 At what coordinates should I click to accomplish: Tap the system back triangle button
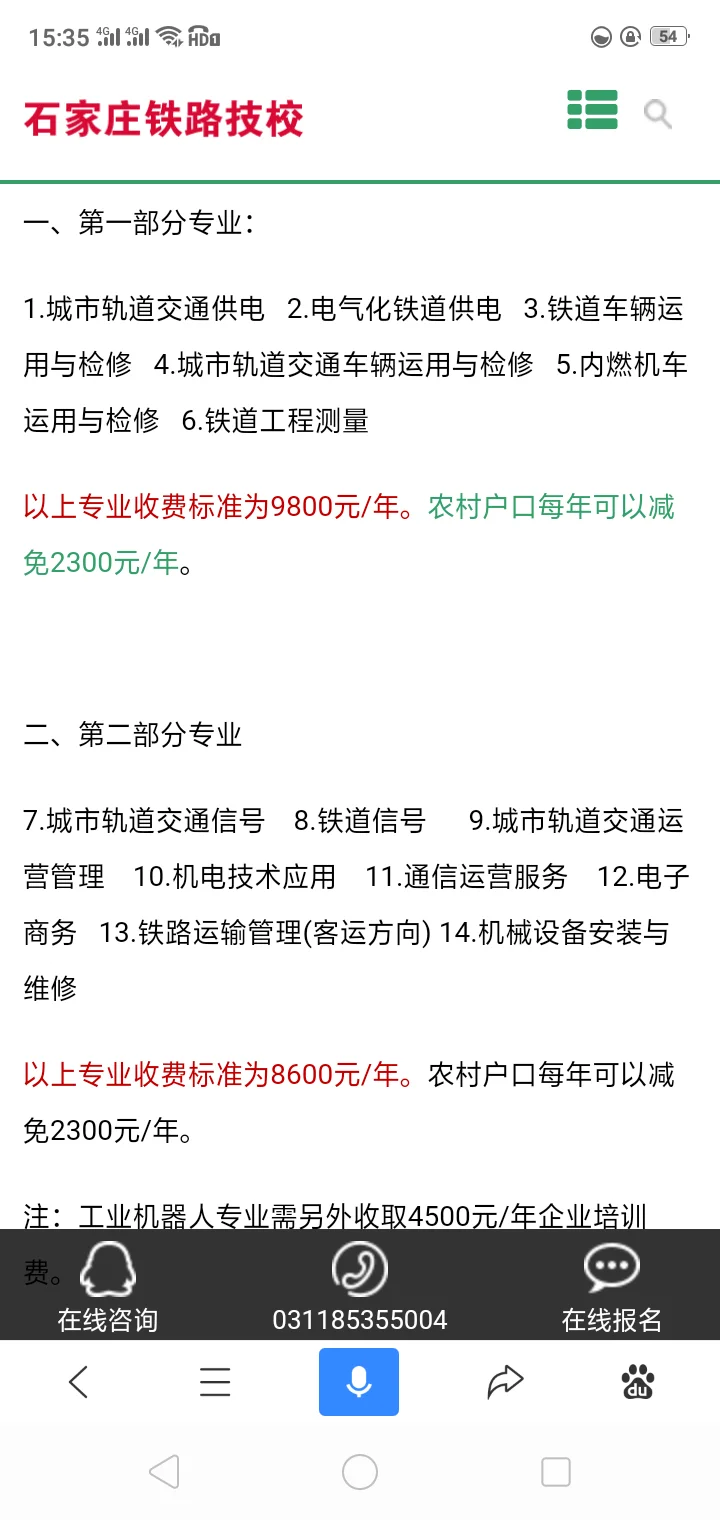coord(164,1472)
